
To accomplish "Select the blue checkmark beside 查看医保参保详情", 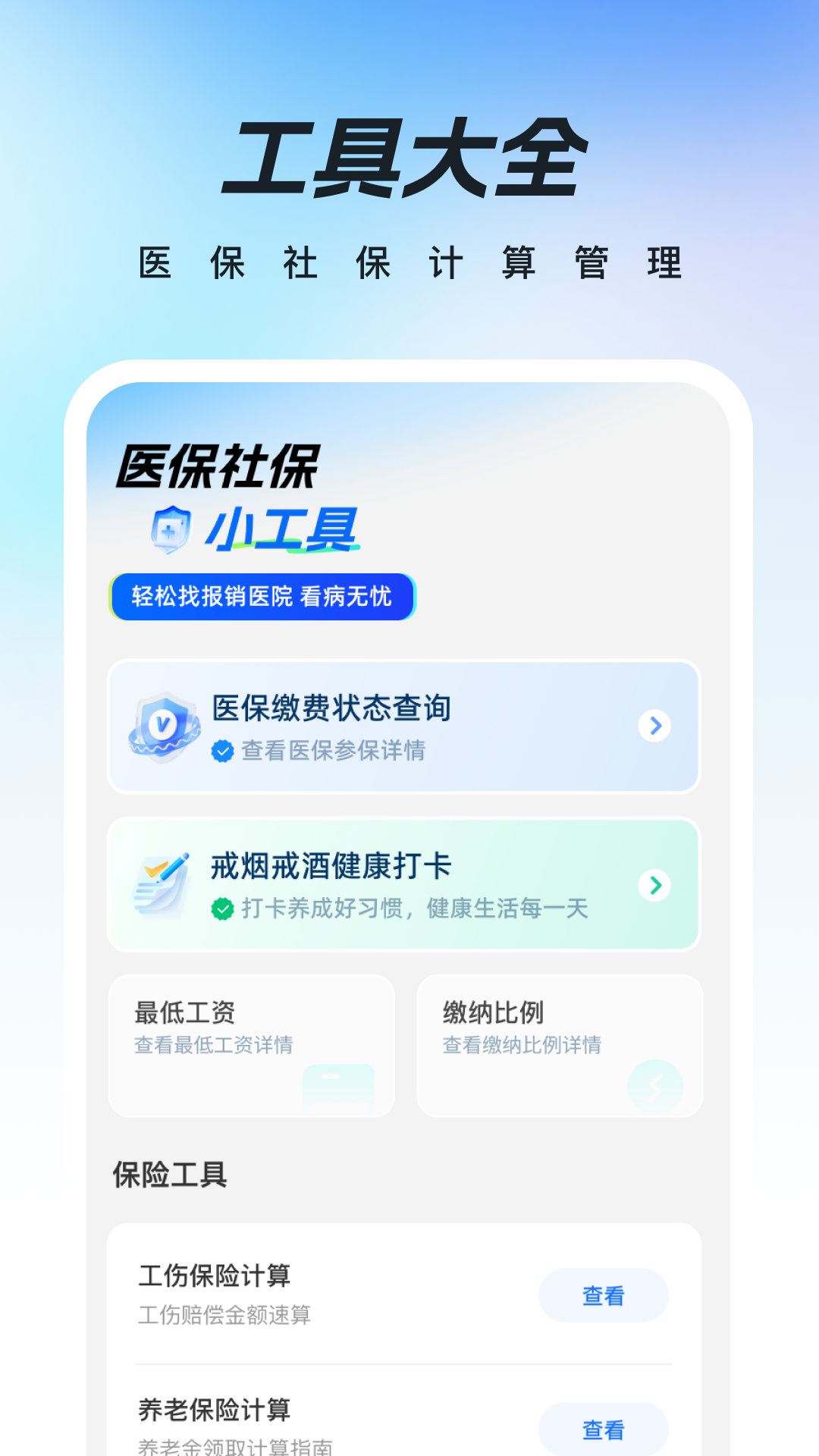I will (x=221, y=752).
